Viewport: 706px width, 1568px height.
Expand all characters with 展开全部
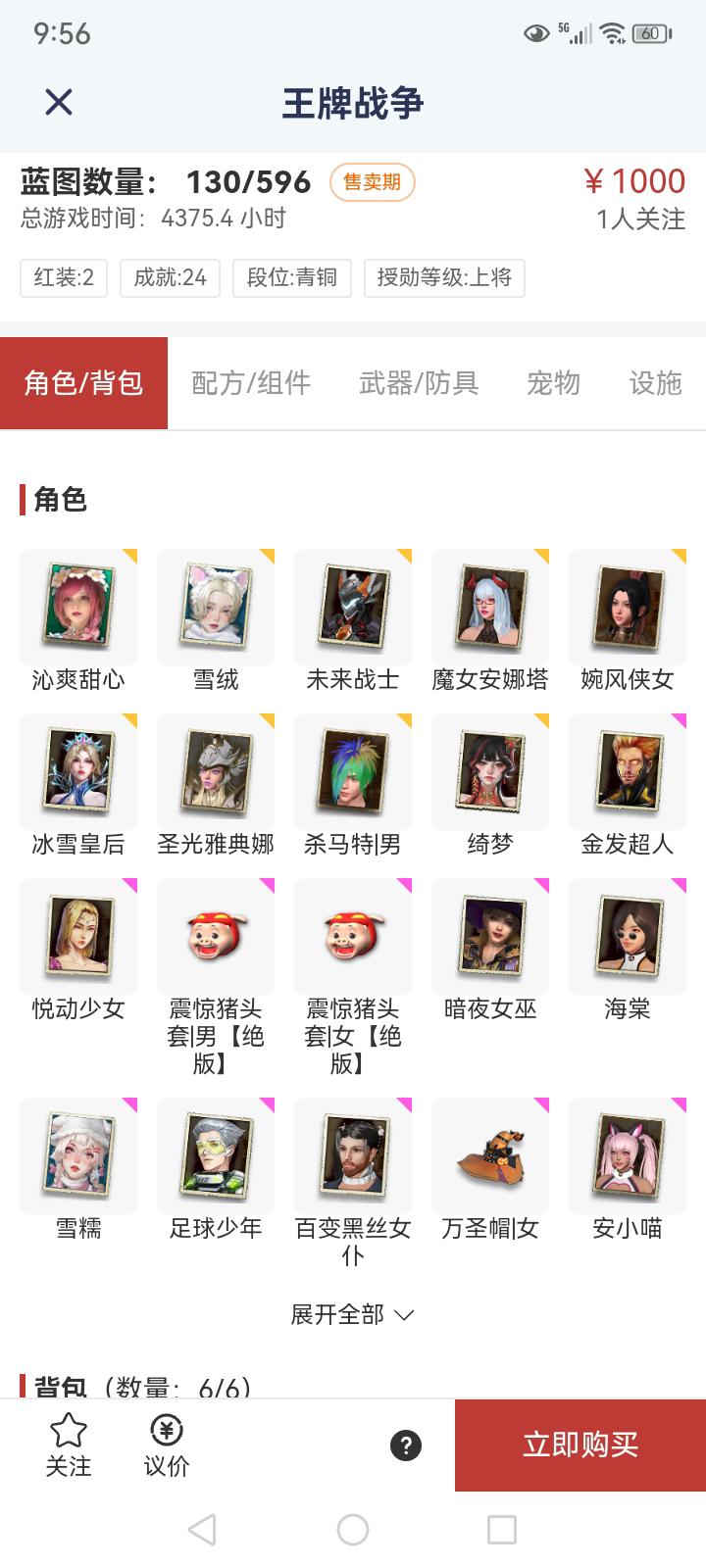(x=352, y=1314)
